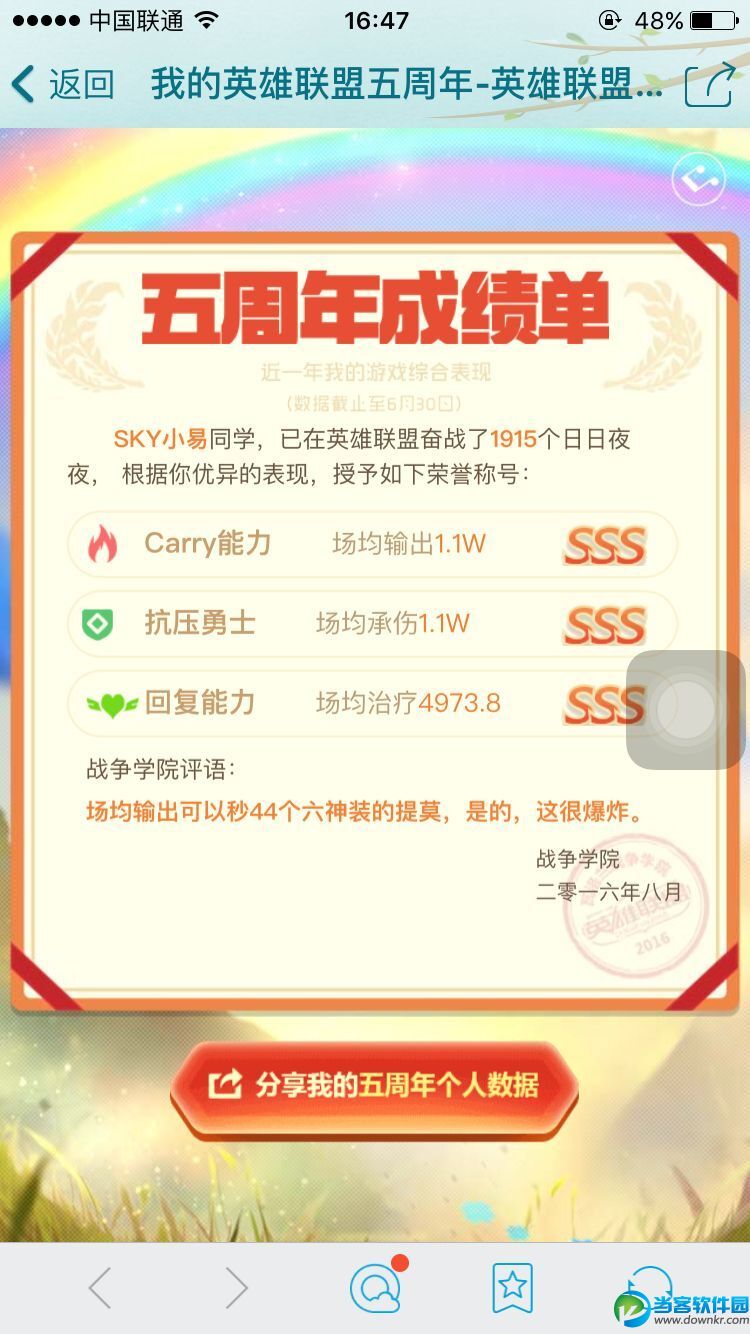This screenshot has height=1334, width=750.
Task: Bookmark this page with the star icon
Action: 512,1287
